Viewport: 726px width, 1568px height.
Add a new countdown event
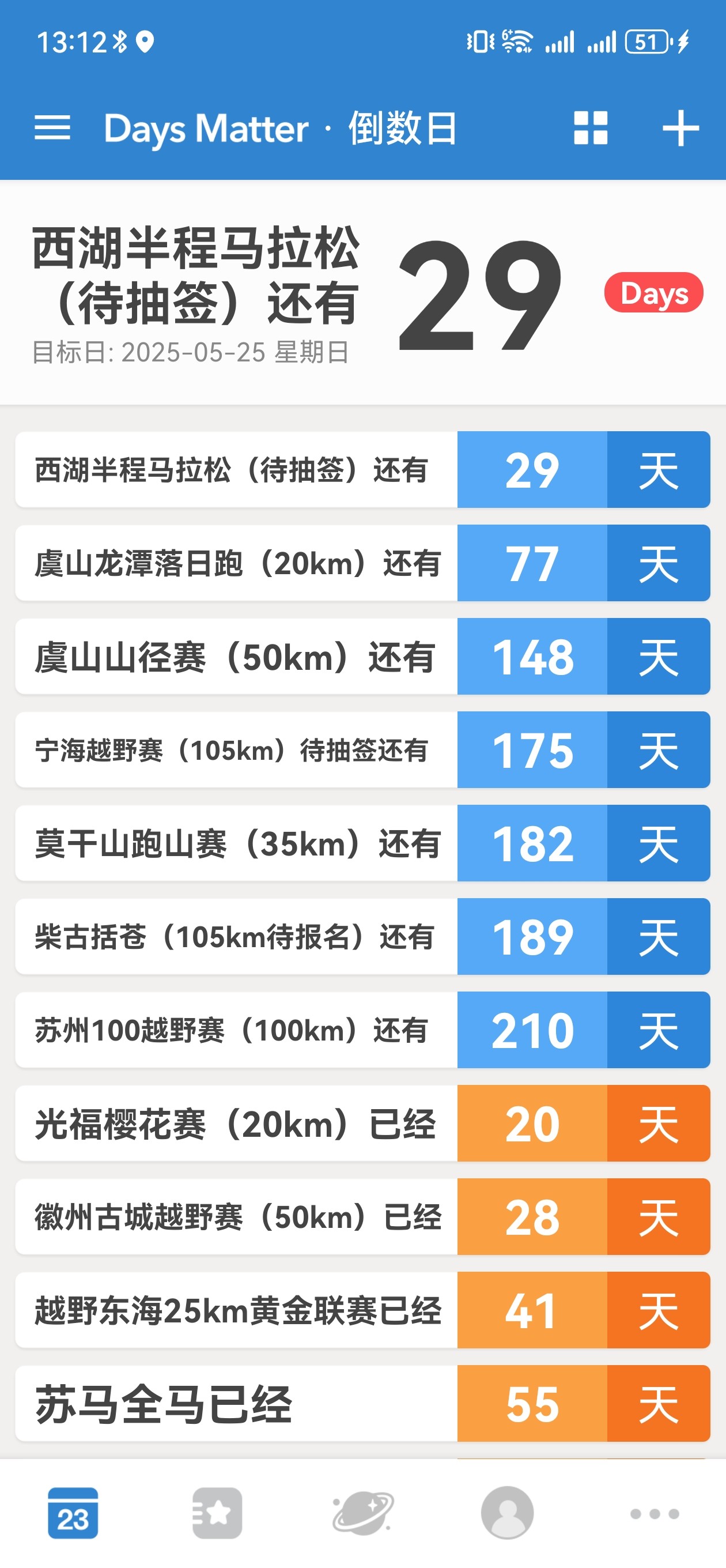tap(680, 128)
